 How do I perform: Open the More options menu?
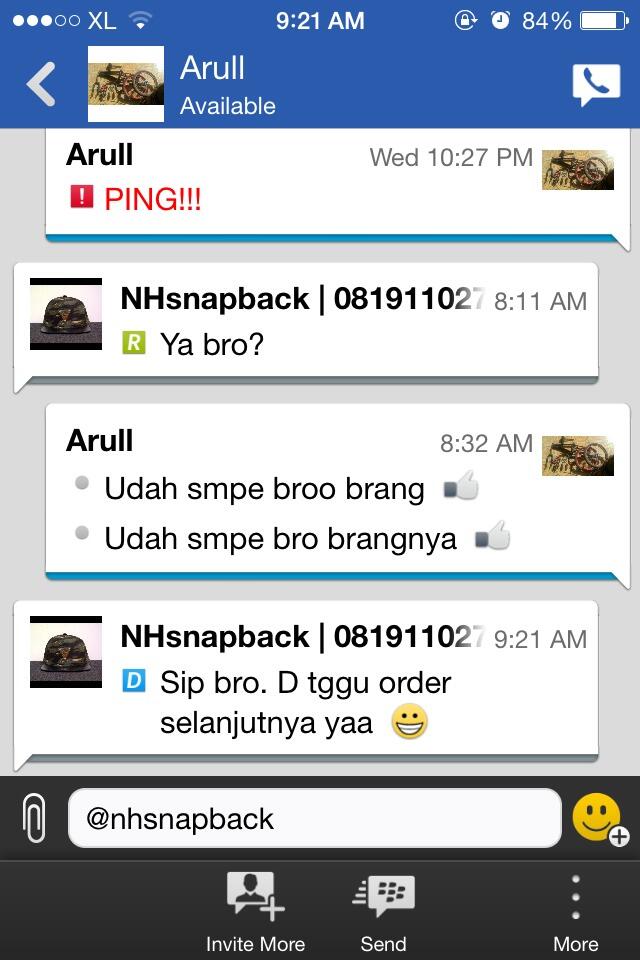[576, 911]
